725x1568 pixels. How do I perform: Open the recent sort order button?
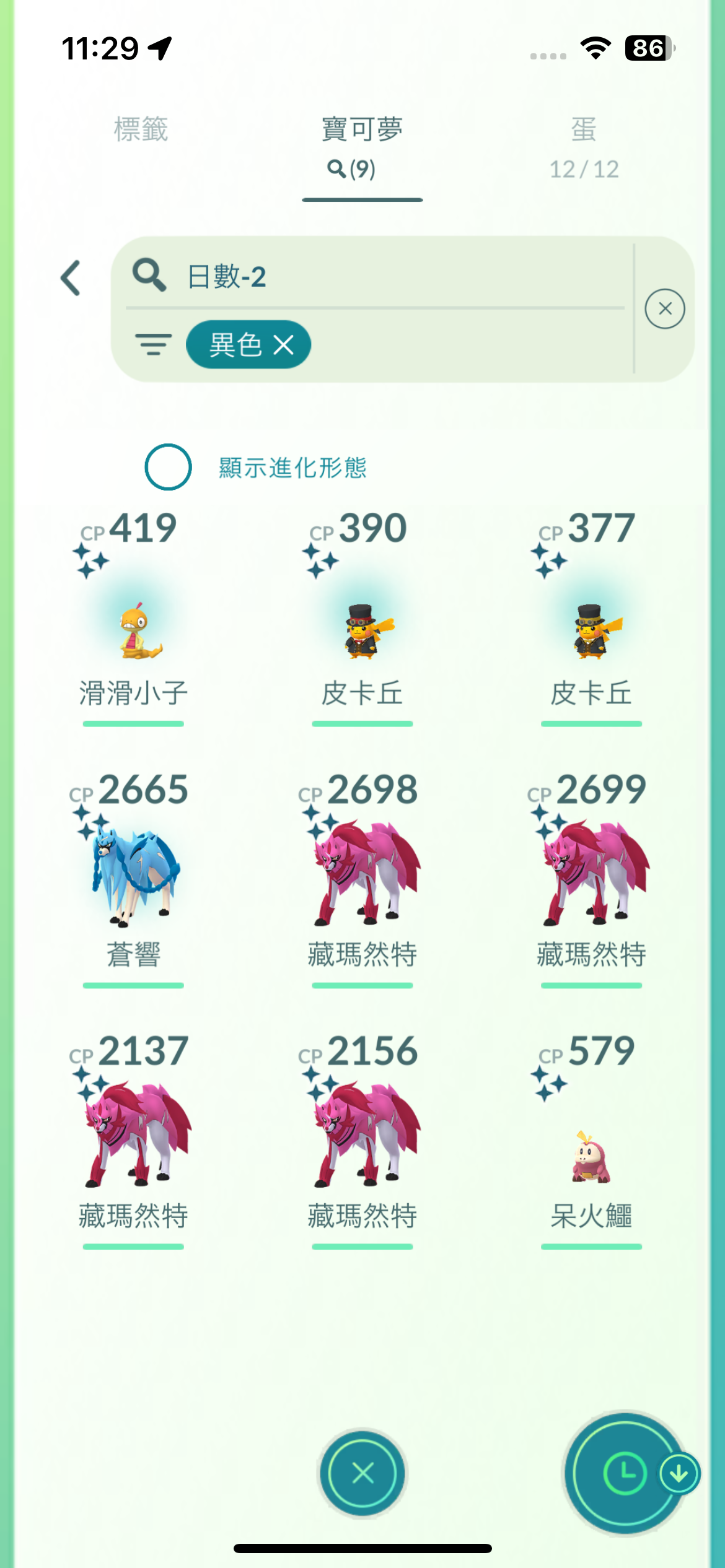click(x=626, y=1473)
